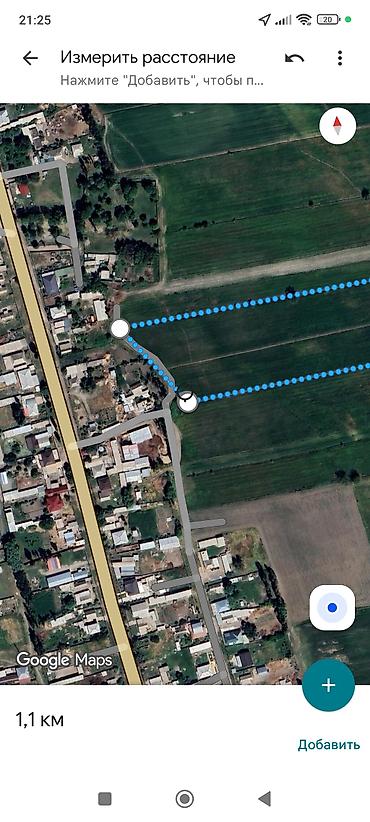370x822 pixels.
Task: Add a point with the plus button
Action: coord(329,685)
